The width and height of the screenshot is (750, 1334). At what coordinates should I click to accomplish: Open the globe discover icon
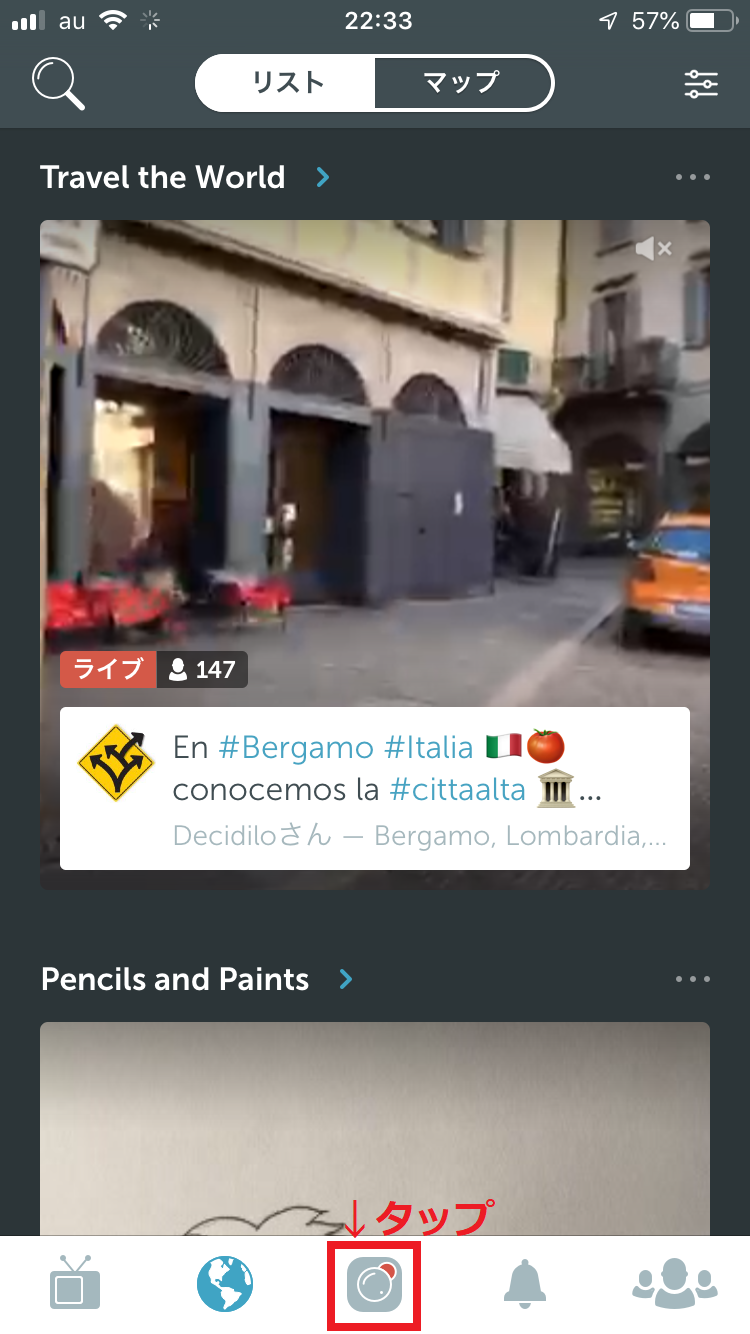coord(224,1285)
